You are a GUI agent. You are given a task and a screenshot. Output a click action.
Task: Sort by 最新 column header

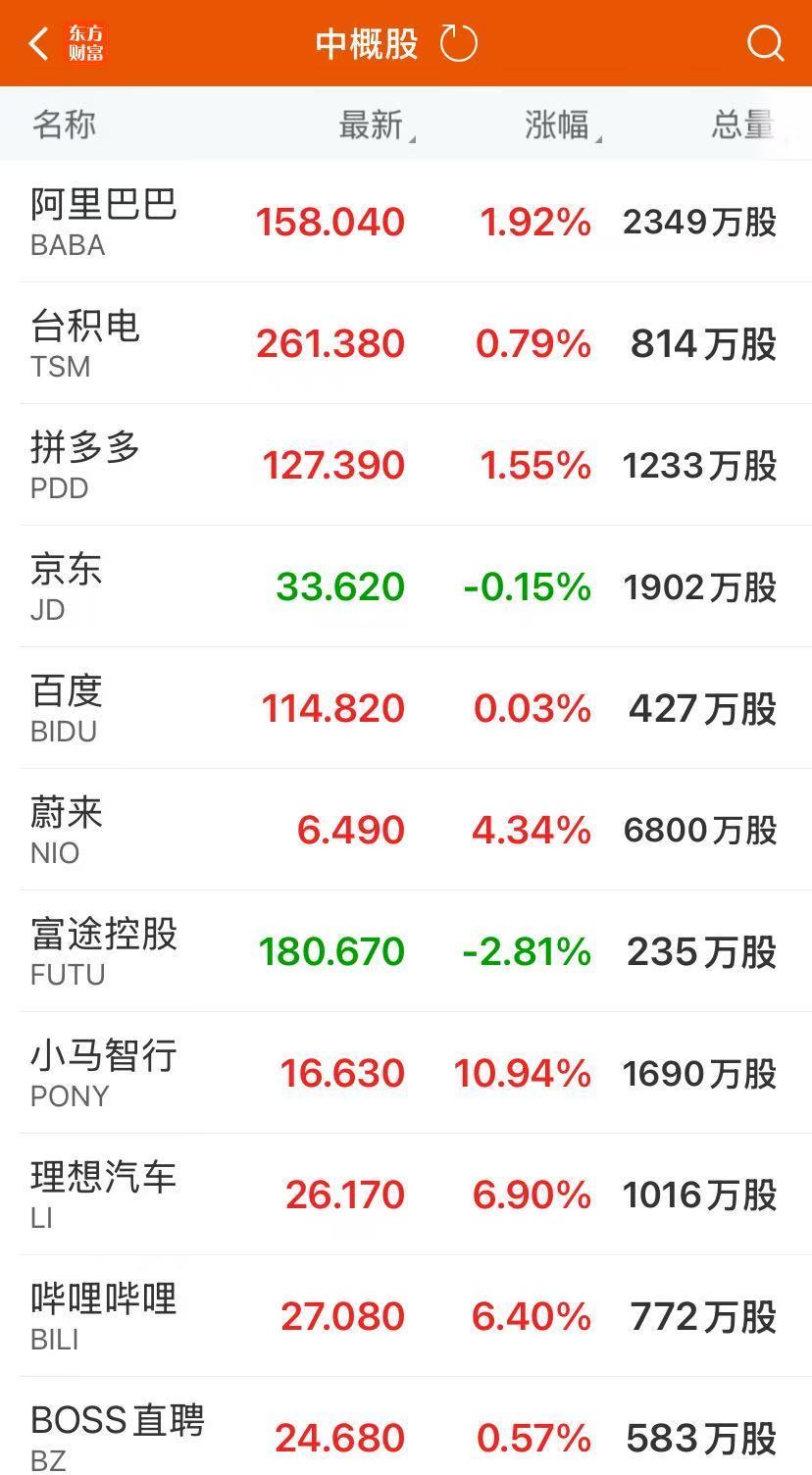377,125
